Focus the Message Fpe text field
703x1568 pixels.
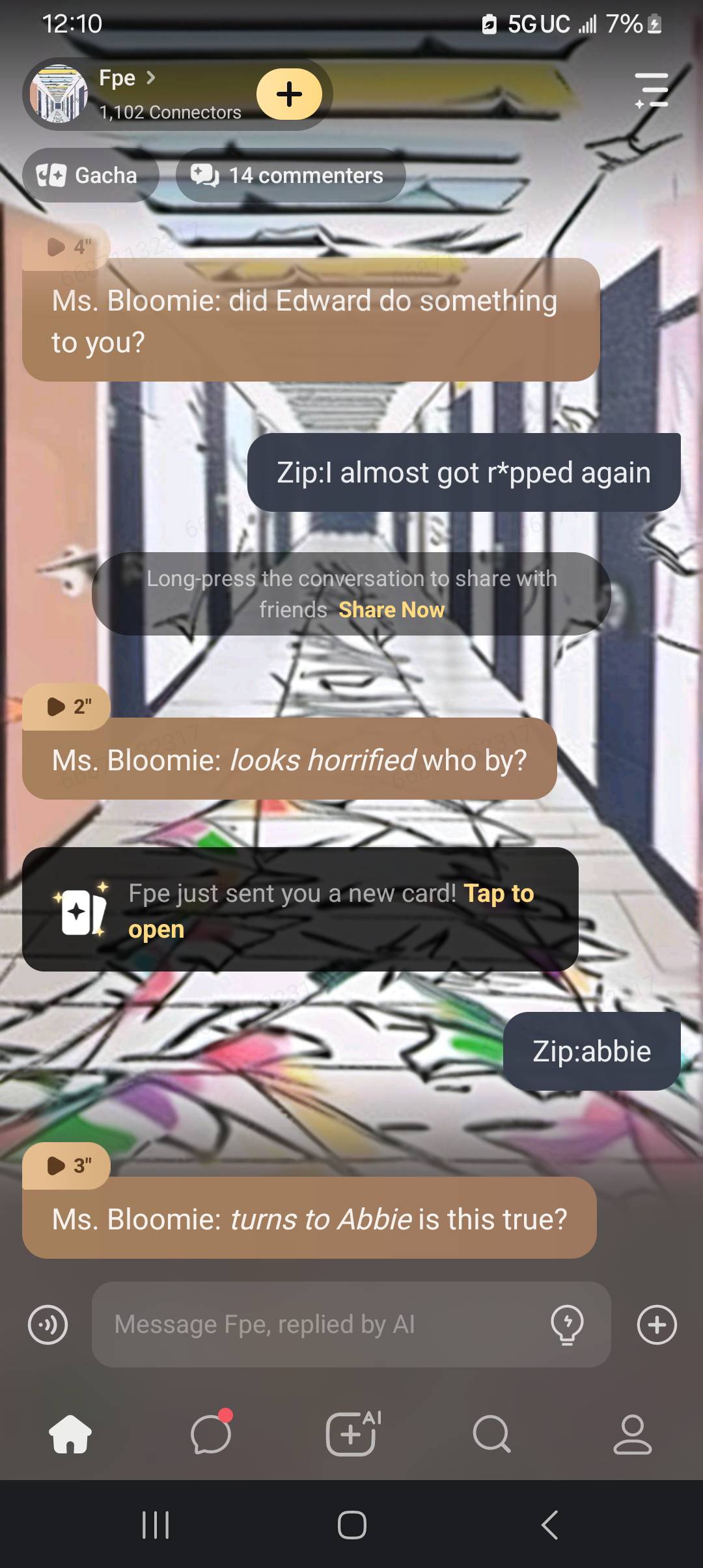pos(319,1324)
